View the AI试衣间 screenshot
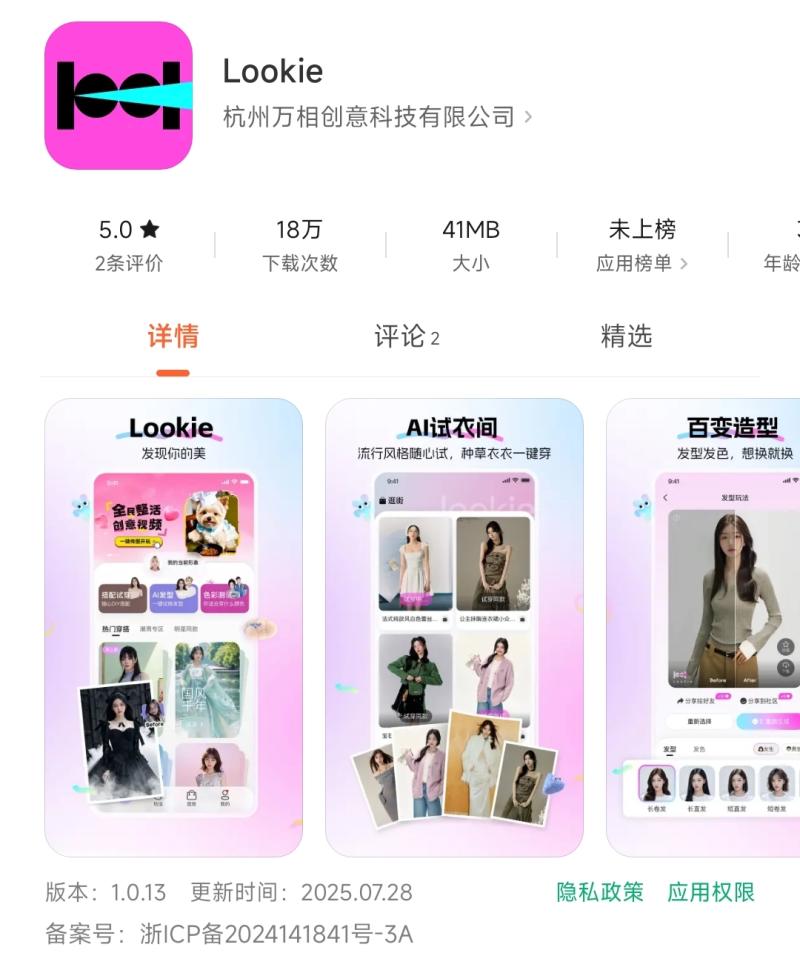Image resolution: width=800 pixels, height=976 pixels. 454,627
